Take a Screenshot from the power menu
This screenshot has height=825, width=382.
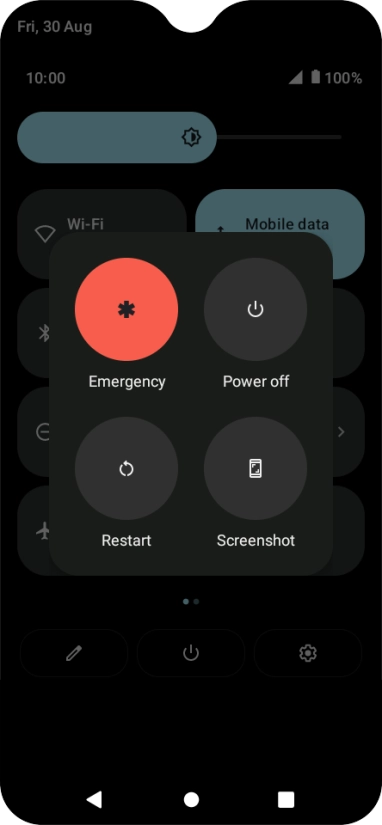tap(255, 468)
